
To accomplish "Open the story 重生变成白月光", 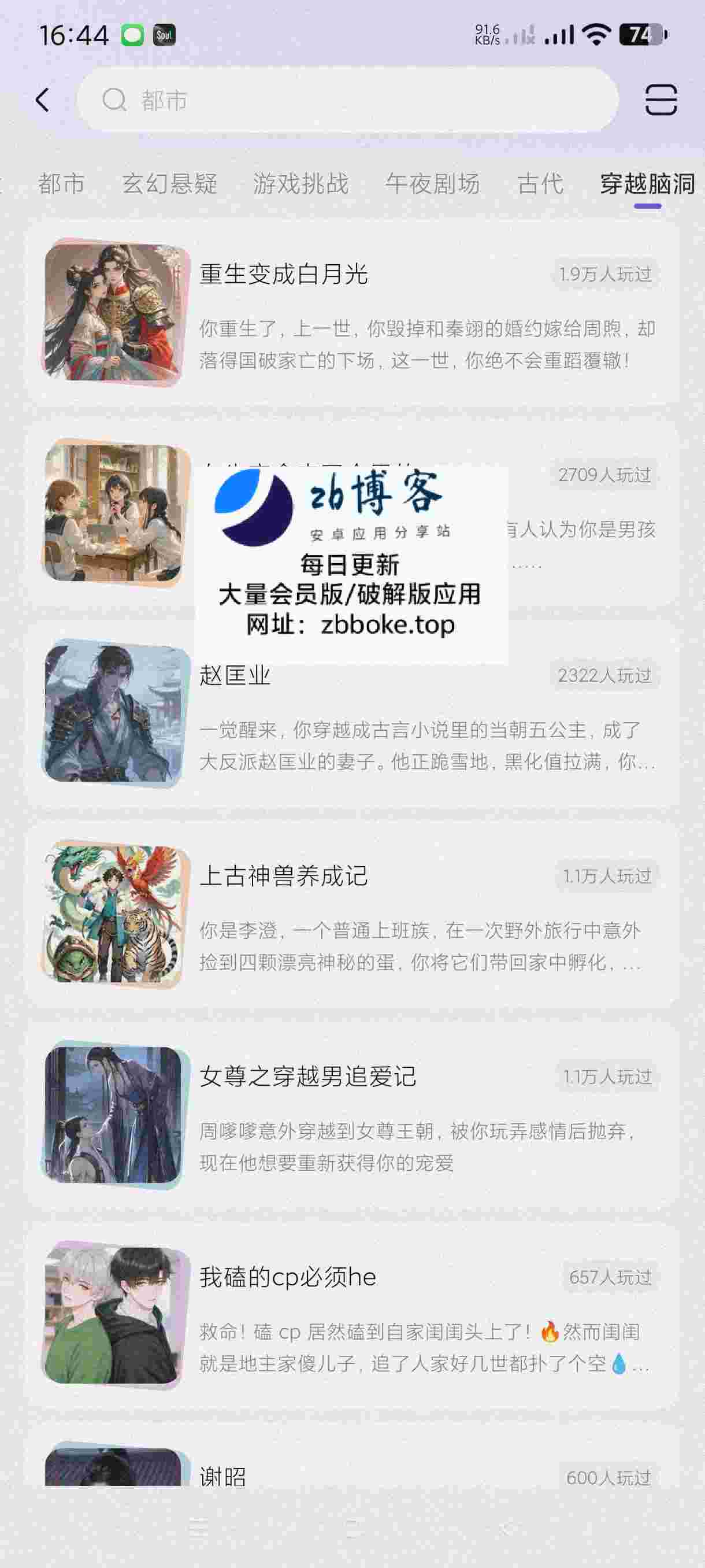I will tap(353, 313).
